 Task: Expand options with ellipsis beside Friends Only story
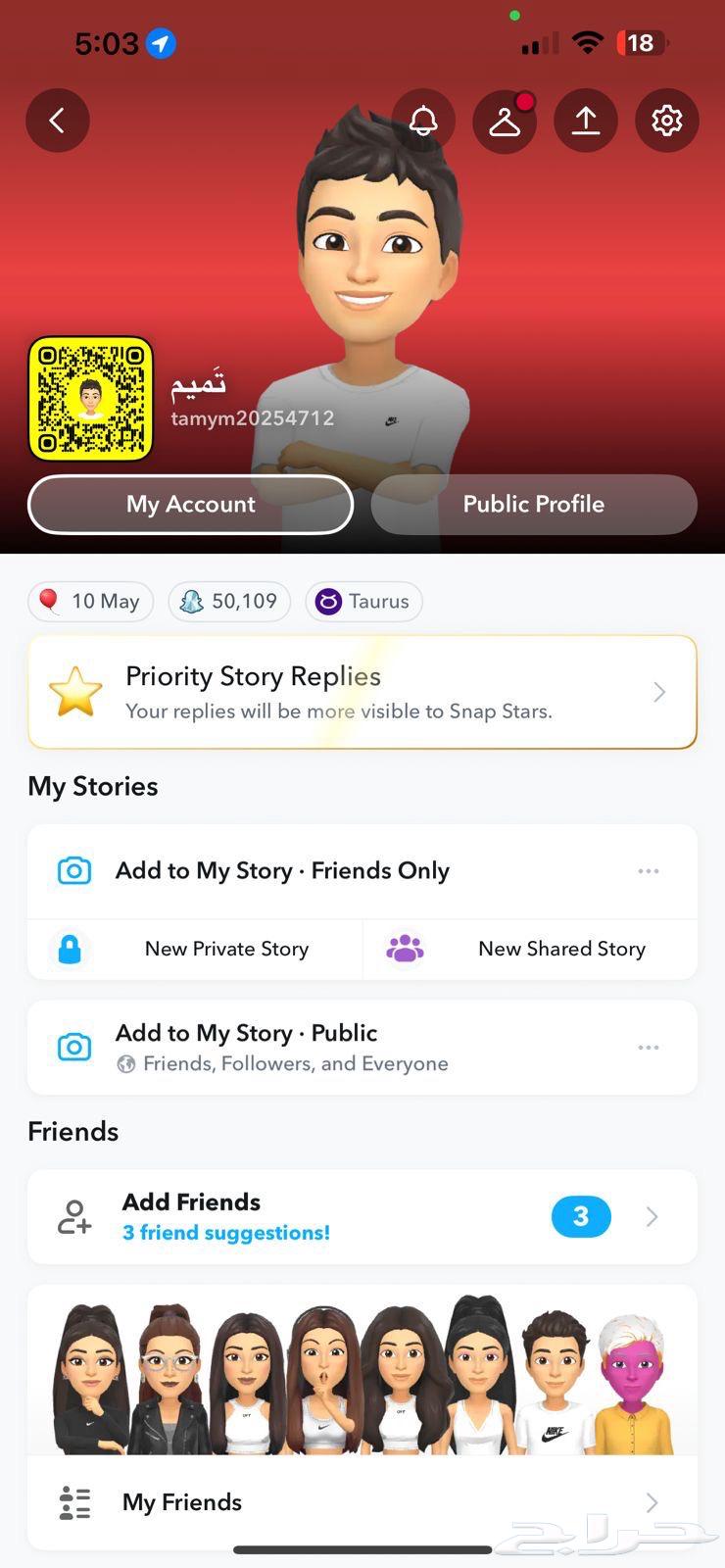pos(648,870)
